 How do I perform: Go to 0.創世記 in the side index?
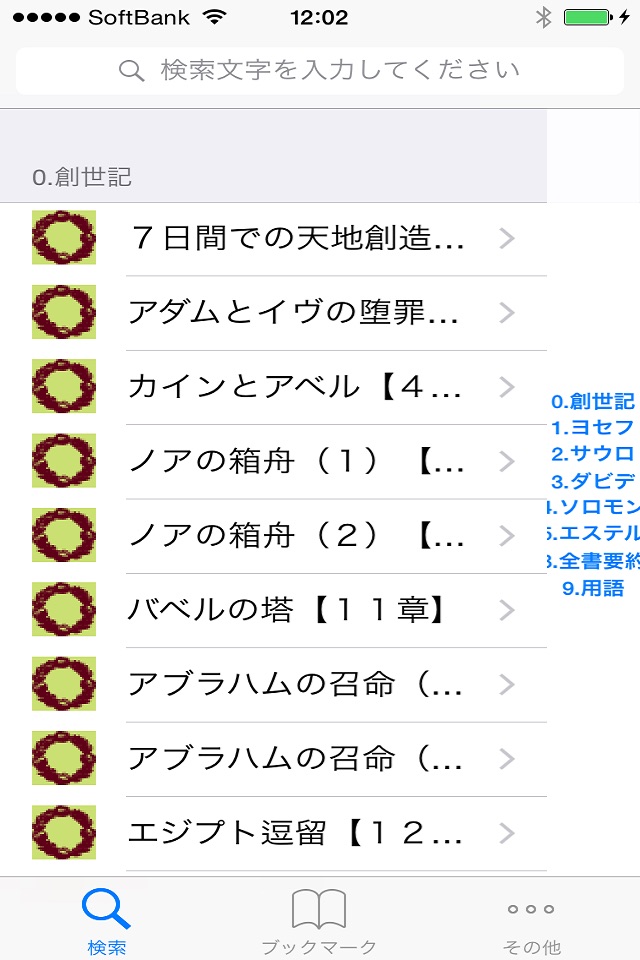(x=592, y=402)
